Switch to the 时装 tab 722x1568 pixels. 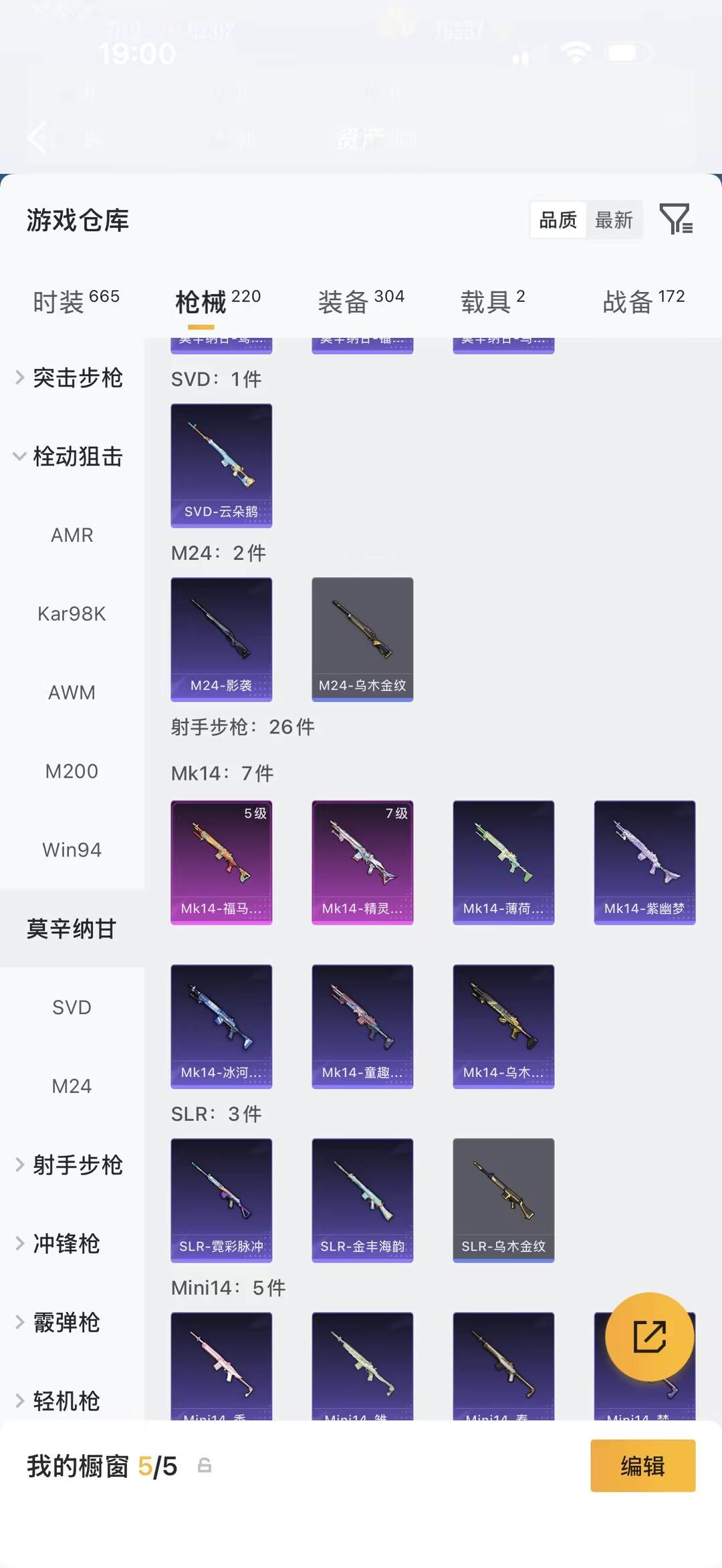76,301
